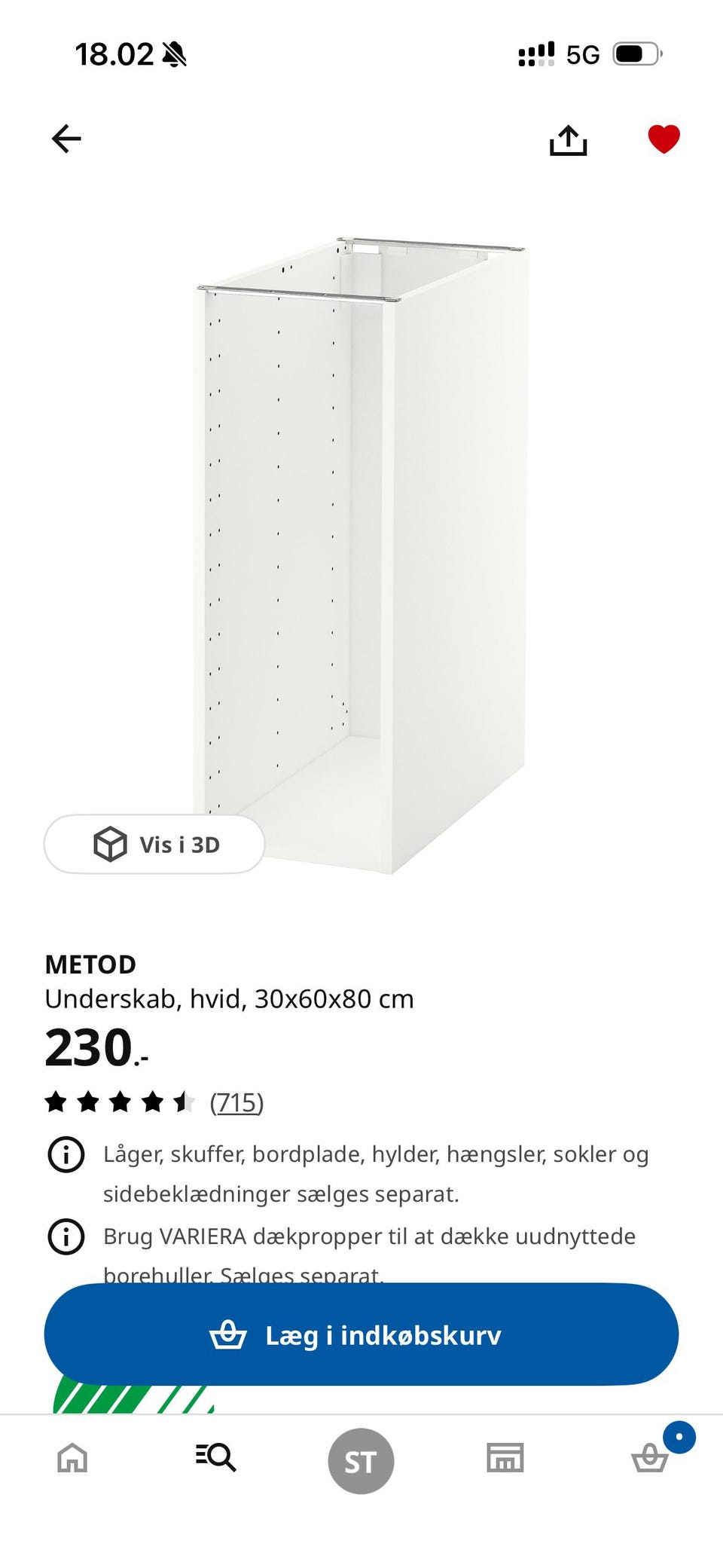The image size is (723, 1568).
Task: Tap Læg i indkøbskurv button
Action: [361, 1334]
